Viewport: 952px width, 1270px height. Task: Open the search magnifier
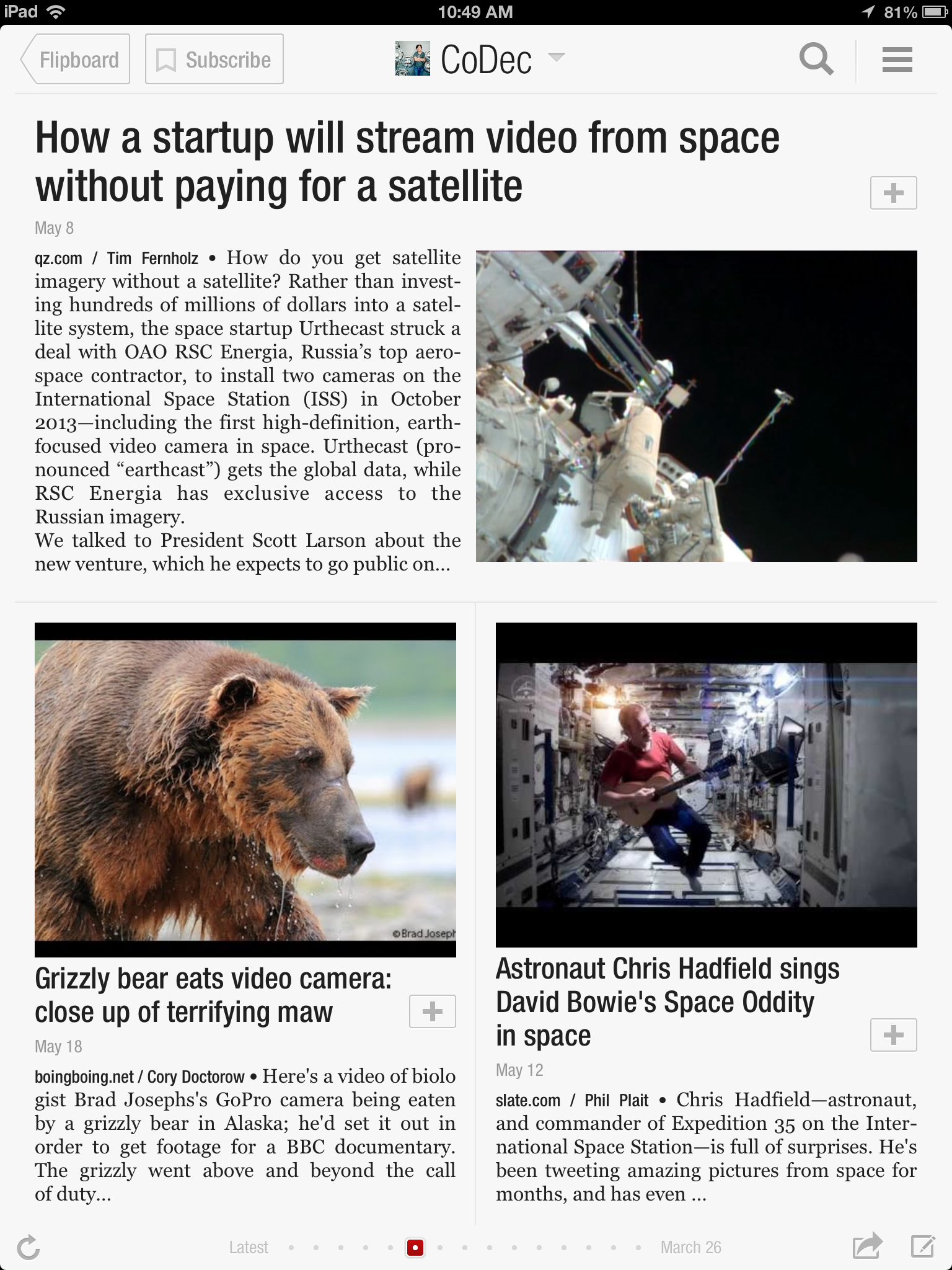click(816, 60)
